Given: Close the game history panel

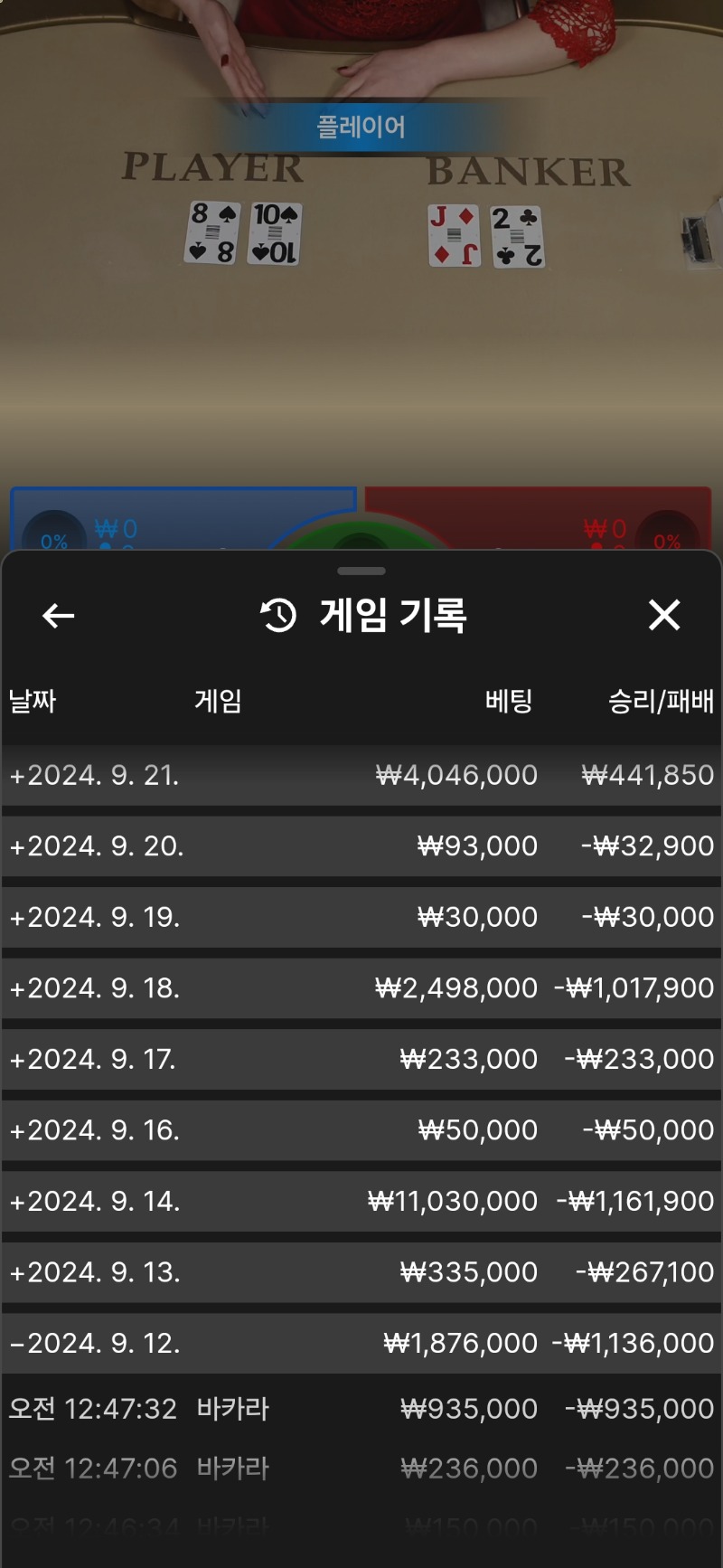Looking at the screenshot, I should [x=664, y=615].
